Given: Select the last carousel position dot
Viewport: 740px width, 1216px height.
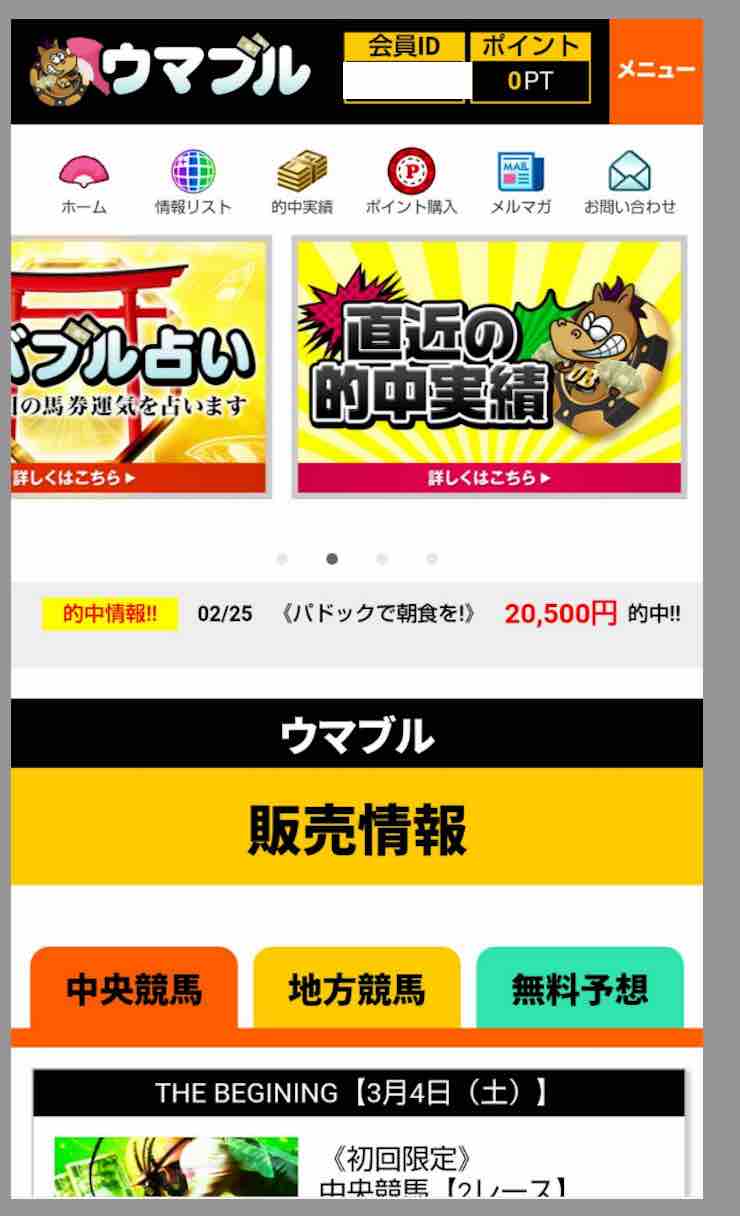Looking at the screenshot, I should click(x=431, y=560).
